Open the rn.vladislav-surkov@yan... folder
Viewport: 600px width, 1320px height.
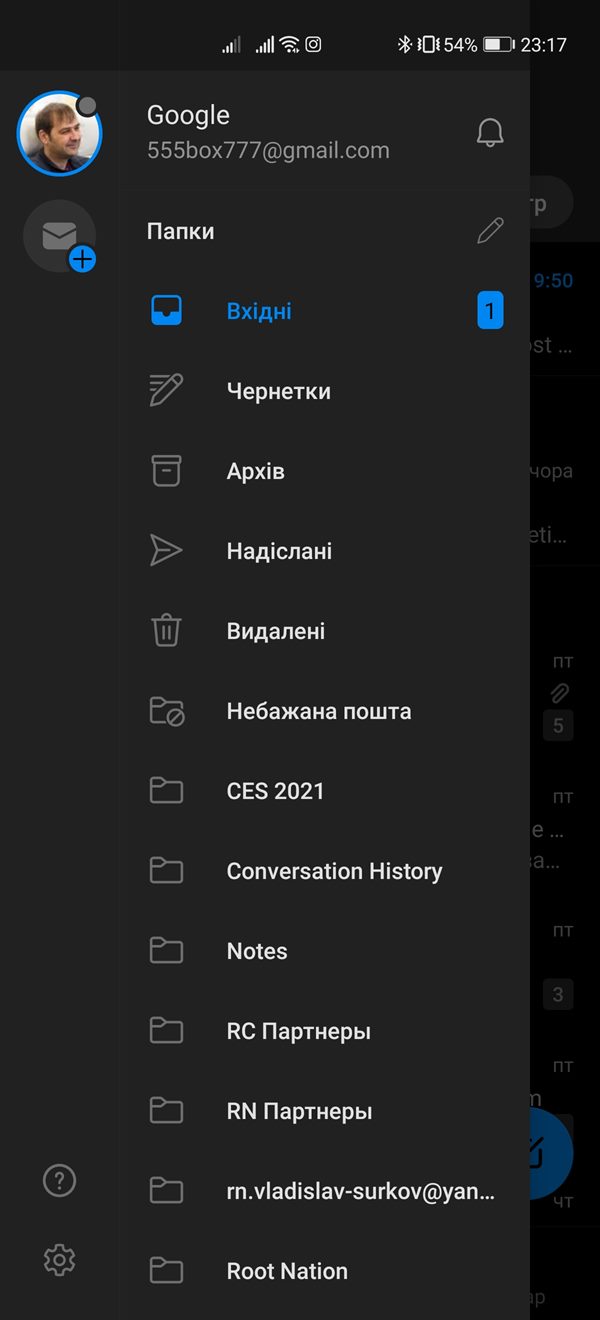pyautogui.click(x=324, y=1191)
